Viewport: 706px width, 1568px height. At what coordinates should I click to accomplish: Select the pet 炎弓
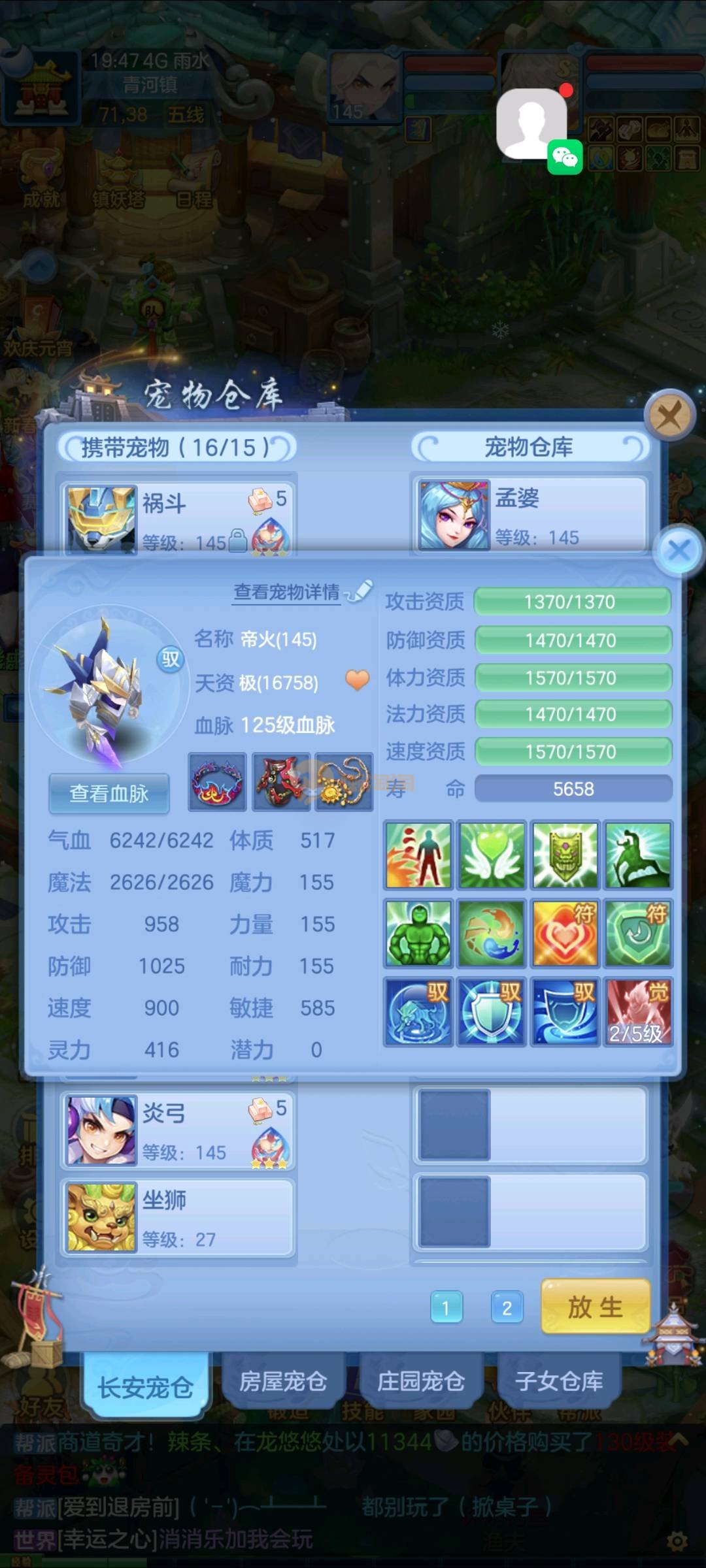tap(178, 1130)
